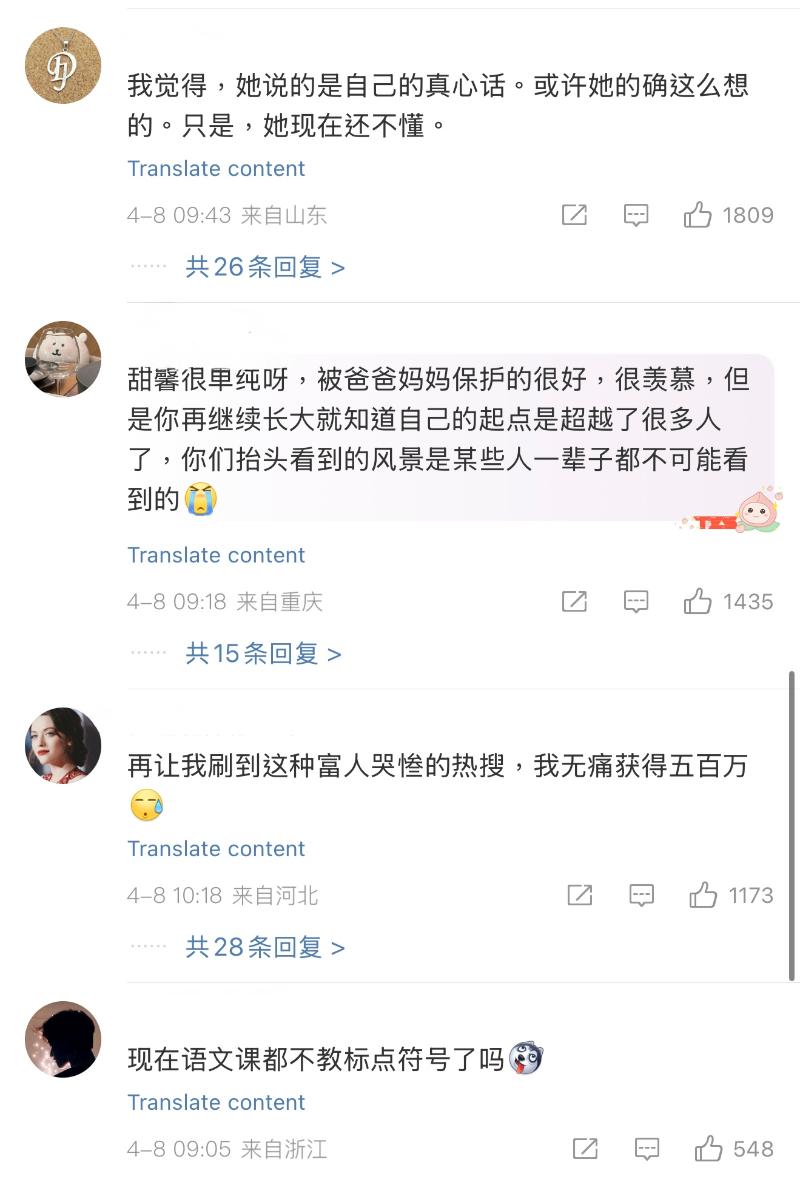Repost the comment from 山东
Viewport: 800px width, 1182px height.
pos(574,215)
